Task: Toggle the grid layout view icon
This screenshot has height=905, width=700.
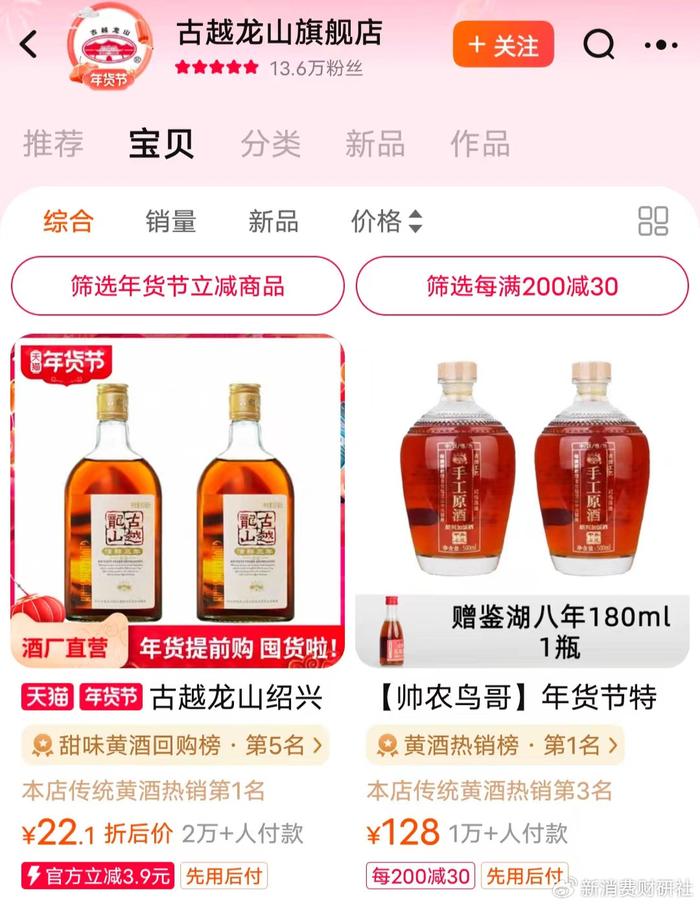Action: pyautogui.click(x=653, y=221)
